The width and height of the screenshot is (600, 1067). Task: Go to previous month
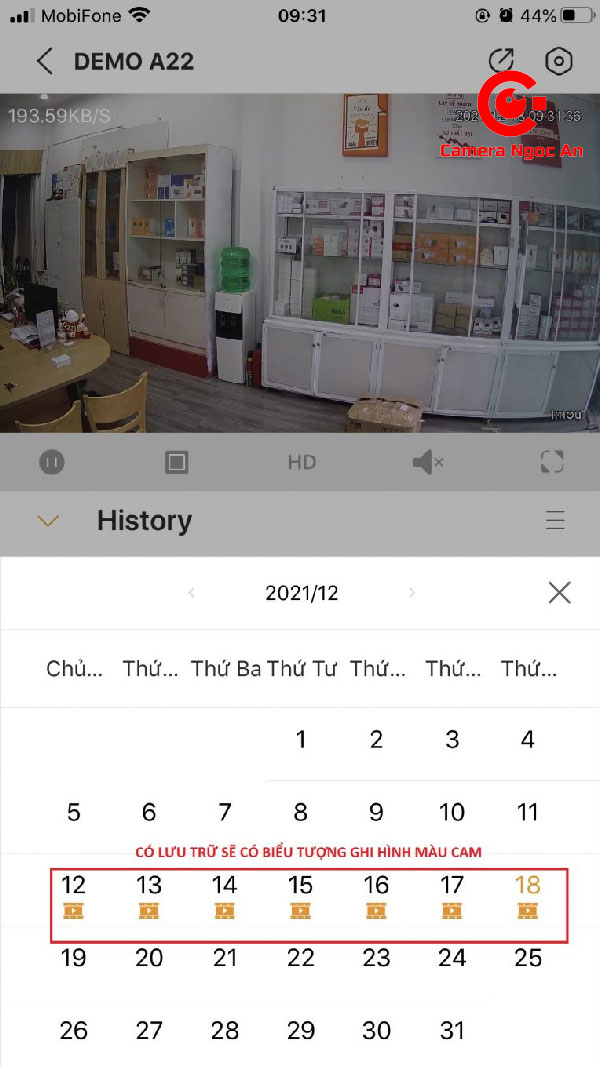coord(192,593)
